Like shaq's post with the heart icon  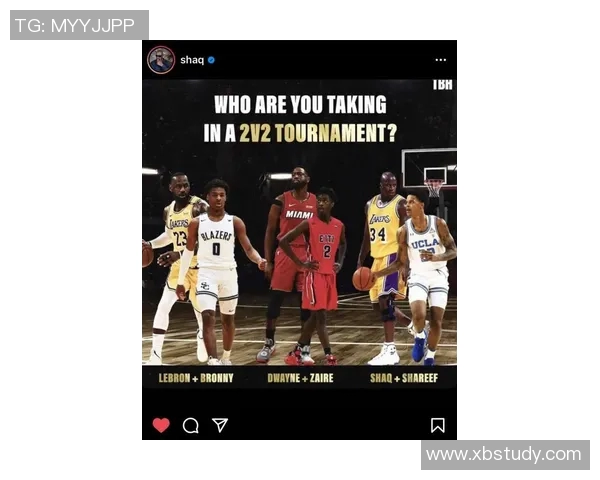161,425
